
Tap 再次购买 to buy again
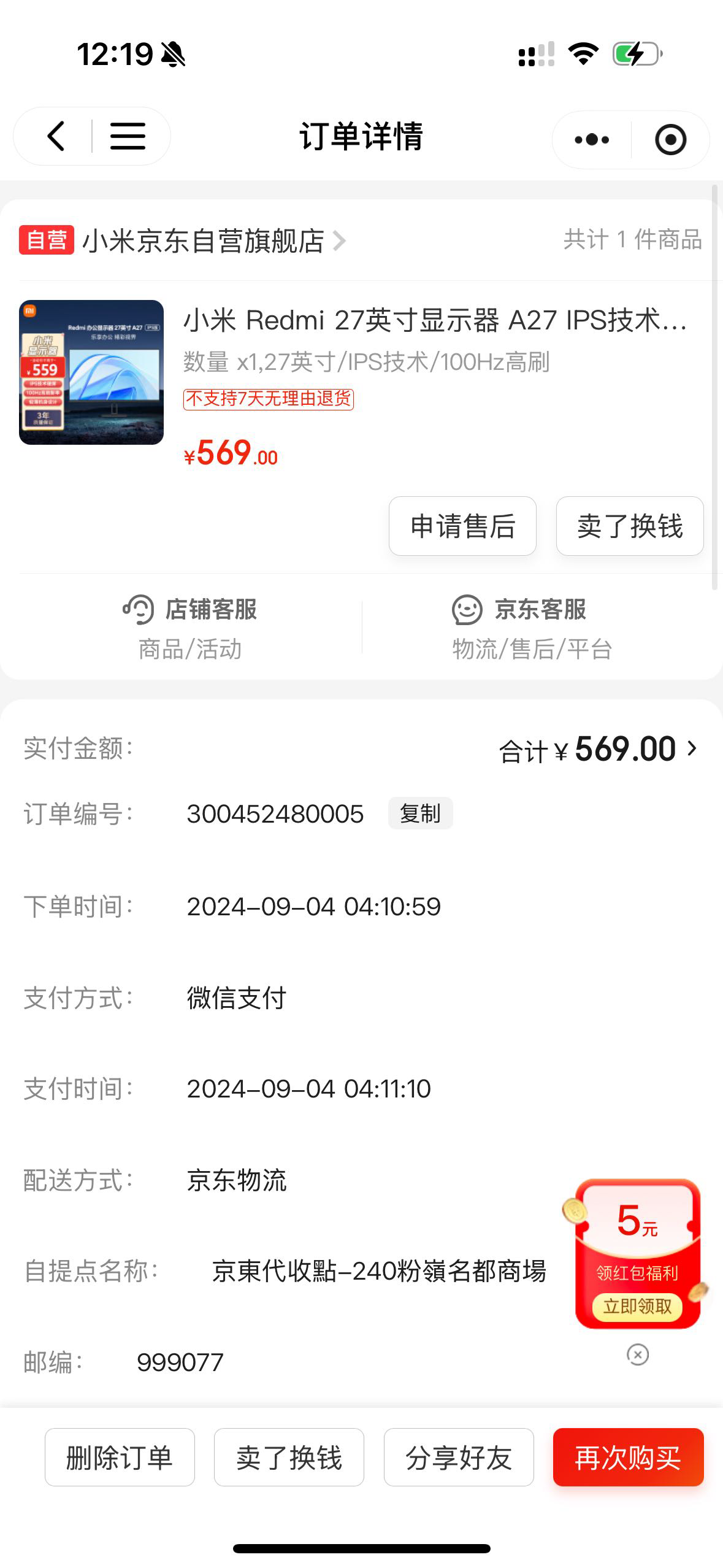pyautogui.click(x=627, y=1458)
